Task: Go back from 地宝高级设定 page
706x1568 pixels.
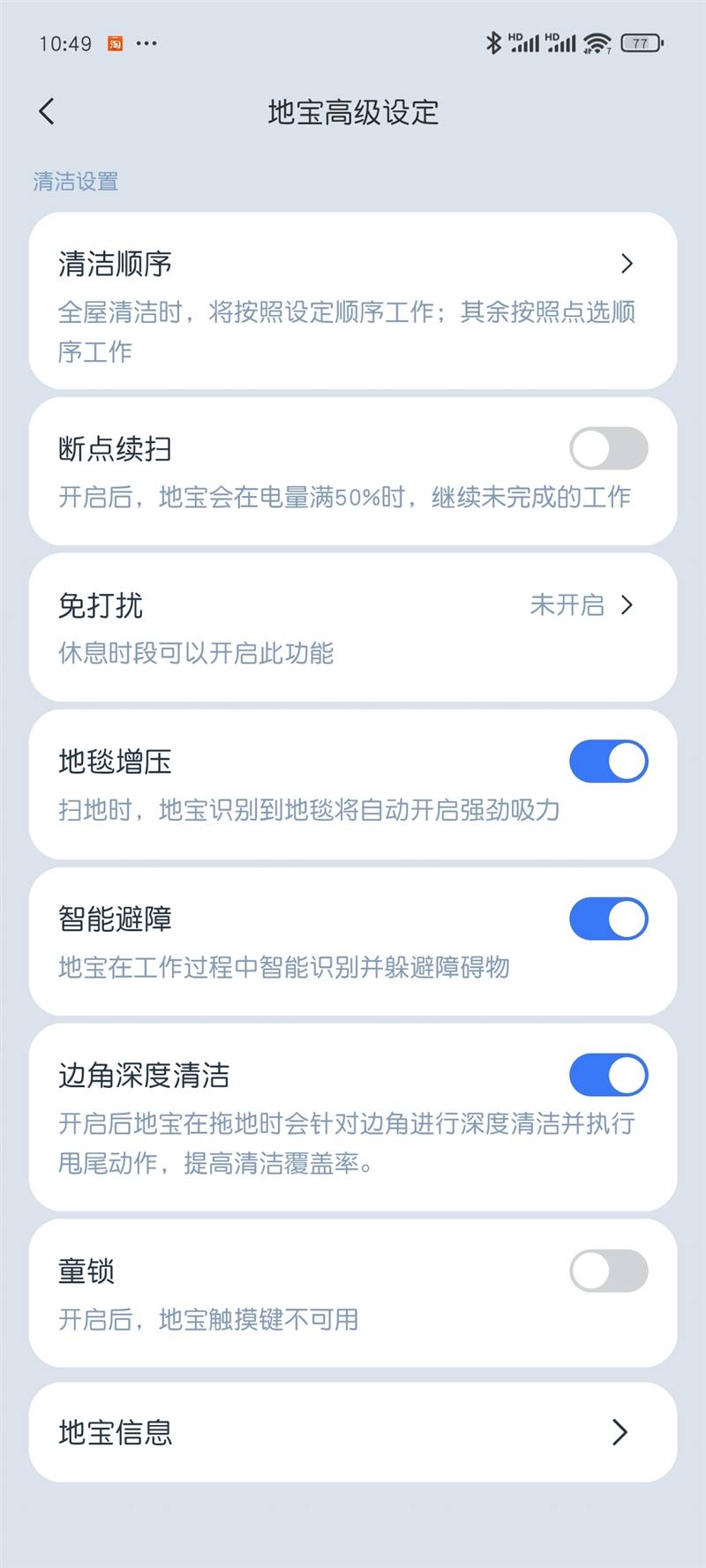Action: [47, 111]
